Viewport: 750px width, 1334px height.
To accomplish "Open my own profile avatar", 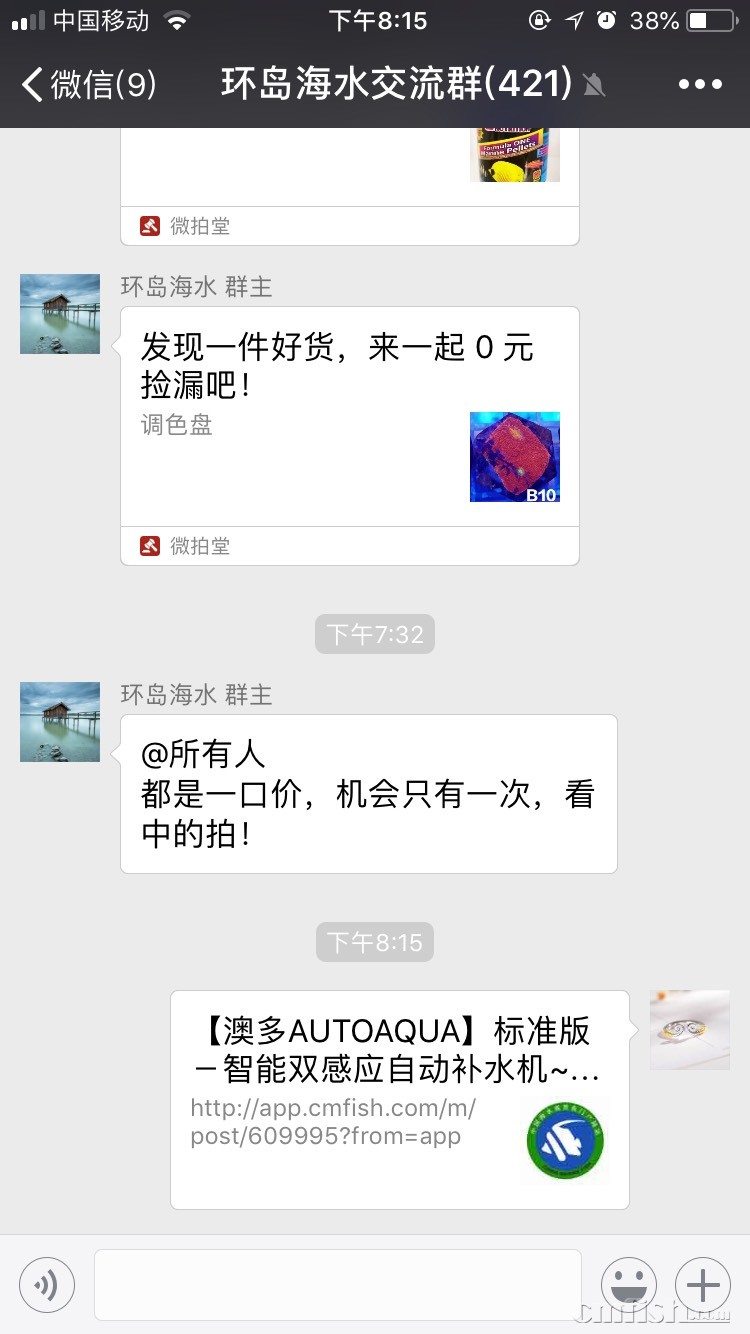I will pos(690,1030).
